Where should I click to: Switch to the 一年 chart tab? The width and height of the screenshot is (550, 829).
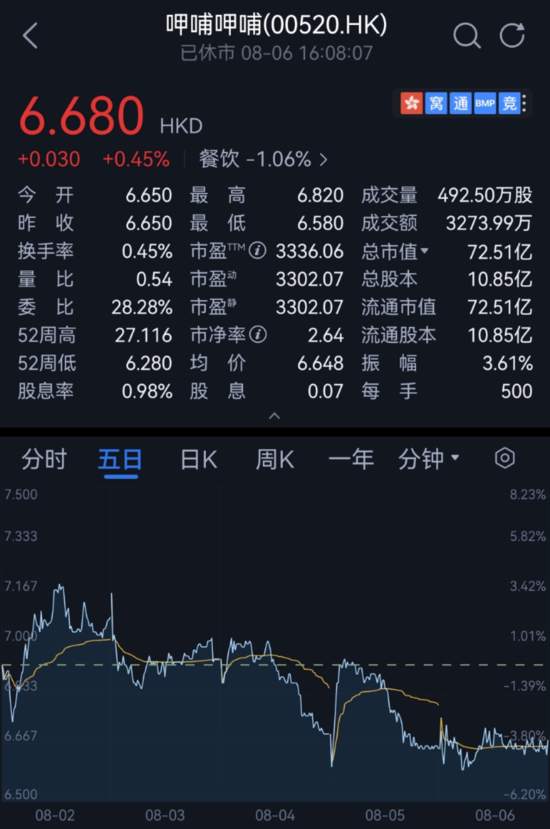351,459
